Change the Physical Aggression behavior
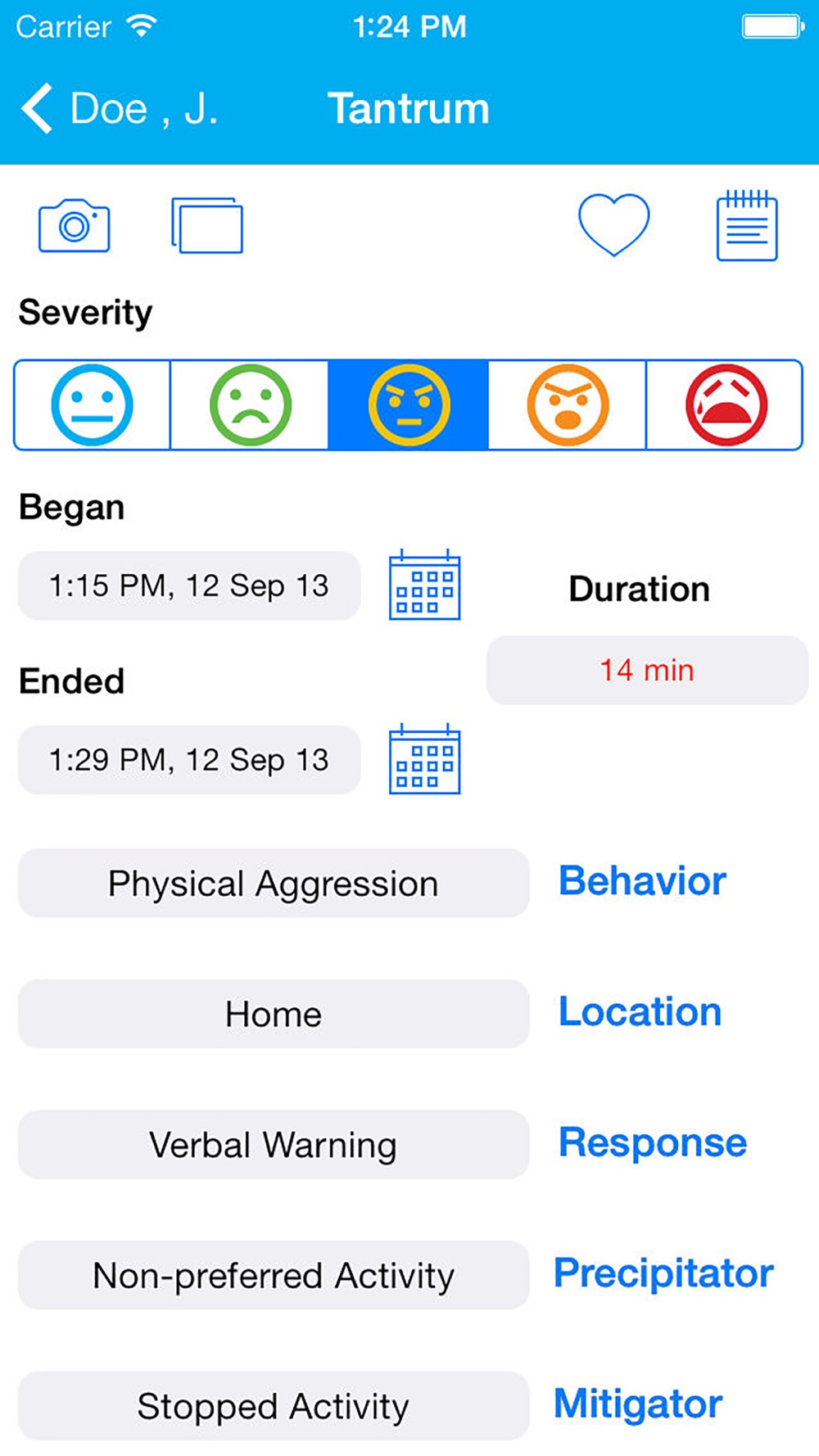 point(274,883)
